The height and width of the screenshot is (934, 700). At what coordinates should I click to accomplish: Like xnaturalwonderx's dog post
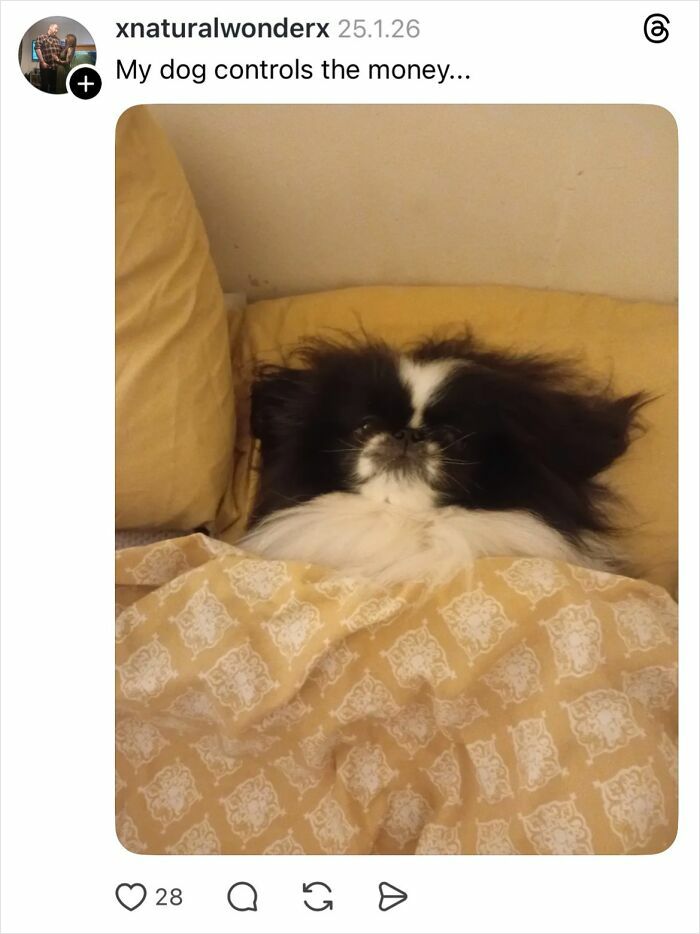pyautogui.click(x=131, y=897)
